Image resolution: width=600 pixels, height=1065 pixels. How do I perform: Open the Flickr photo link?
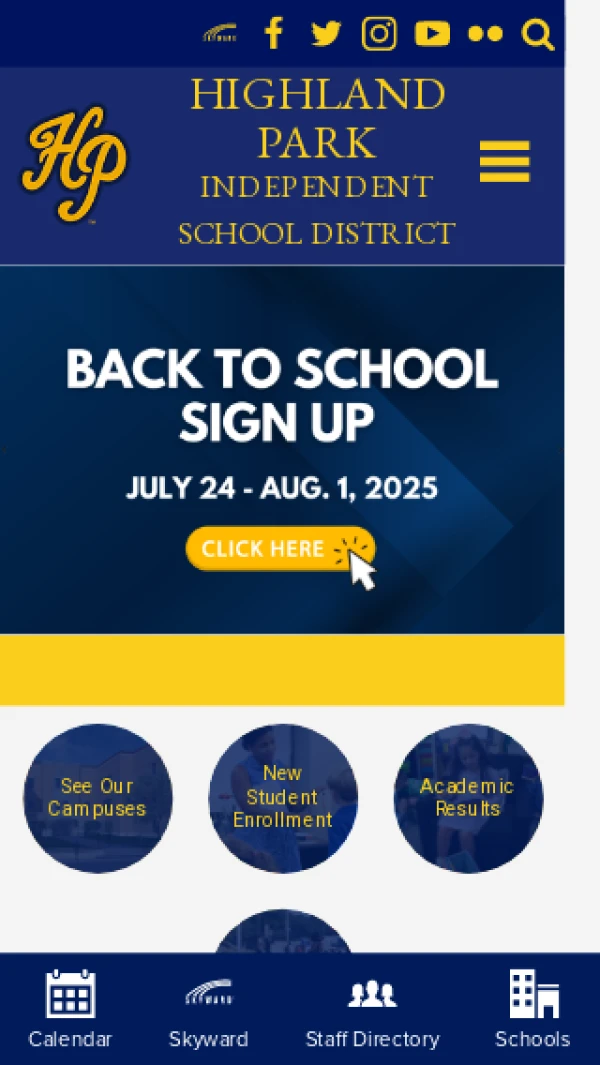[x=485, y=34]
